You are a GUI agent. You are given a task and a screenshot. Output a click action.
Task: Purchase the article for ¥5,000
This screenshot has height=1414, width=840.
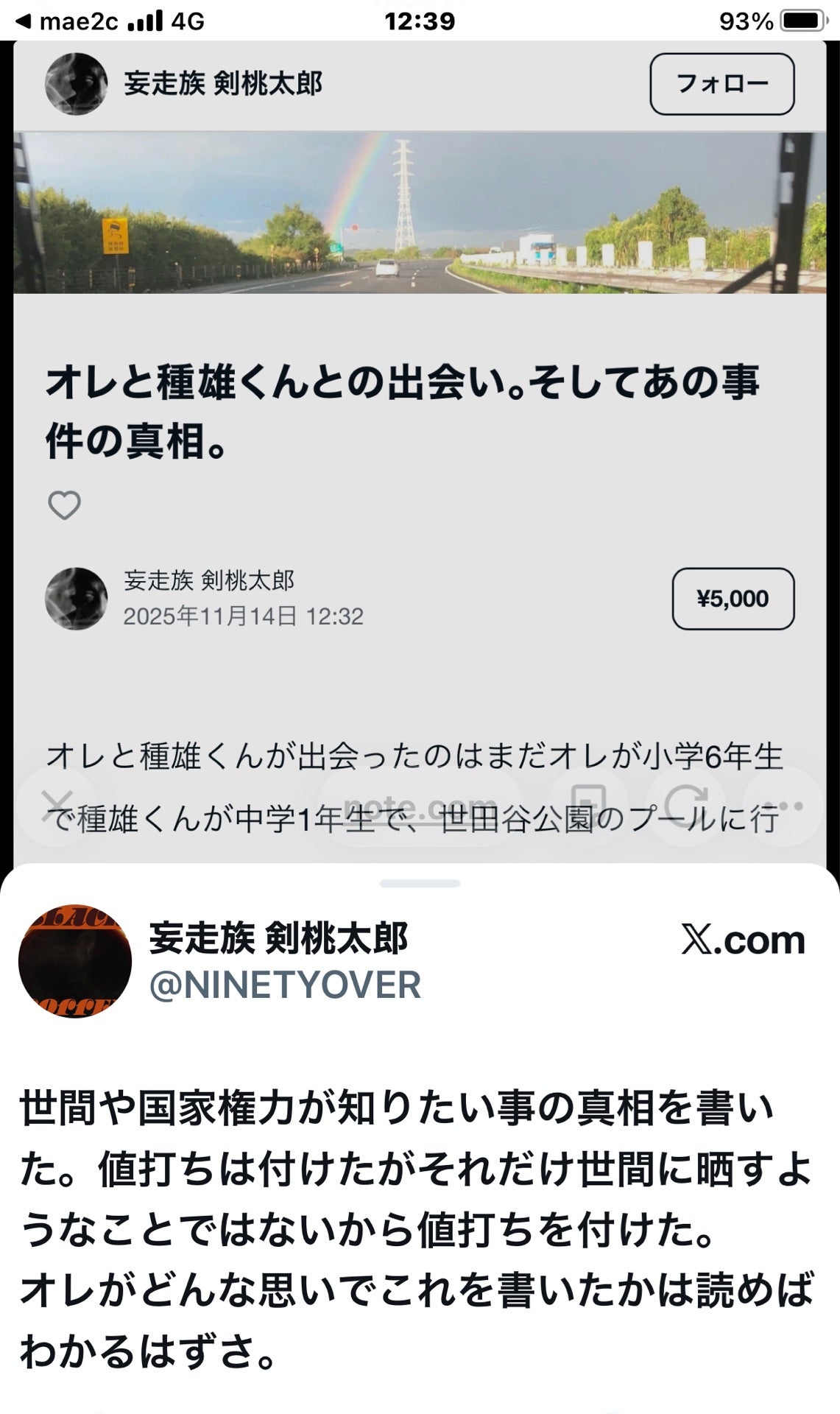[x=733, y=599]
